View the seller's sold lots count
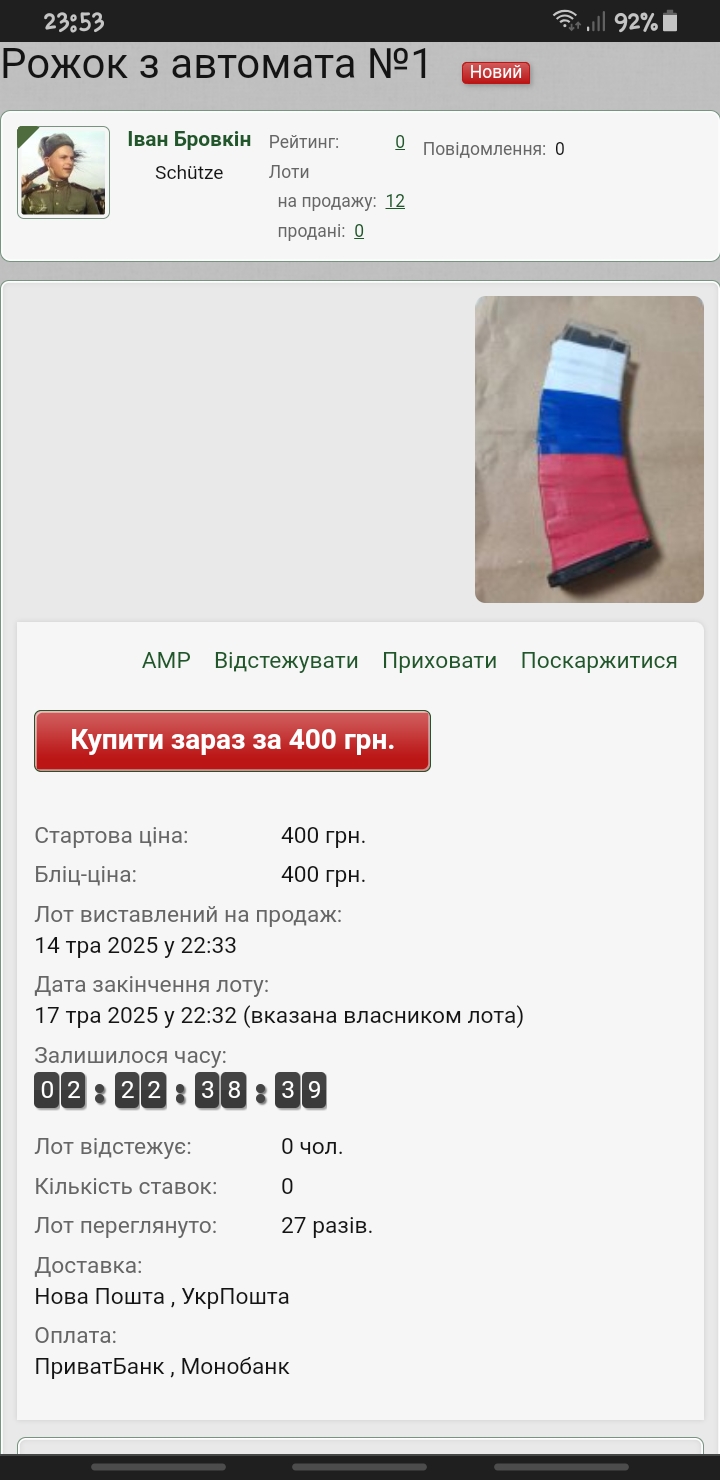720x1480 pixels. pos(359,231)
